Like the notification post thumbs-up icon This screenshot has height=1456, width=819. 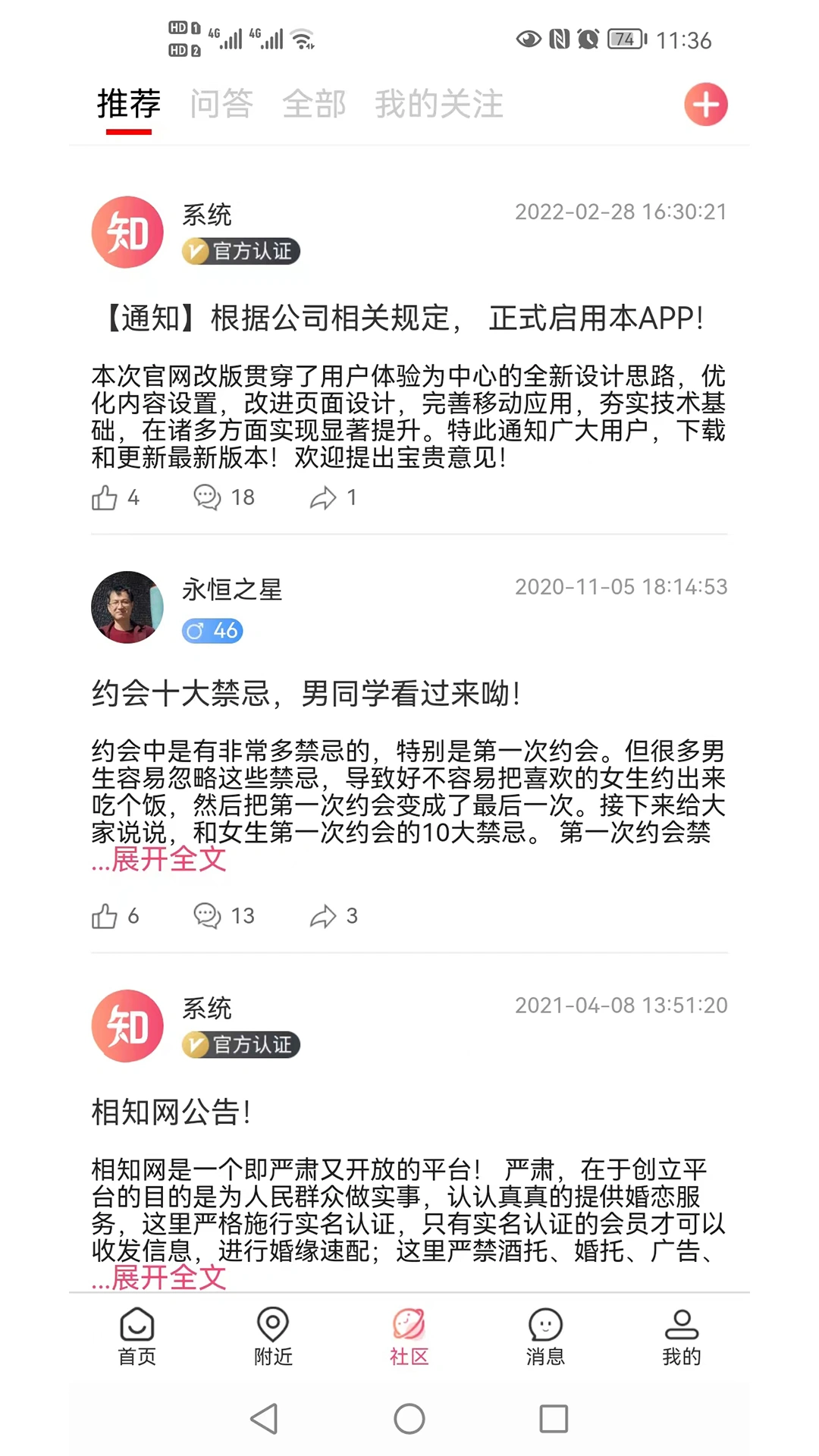click(105, 498)
